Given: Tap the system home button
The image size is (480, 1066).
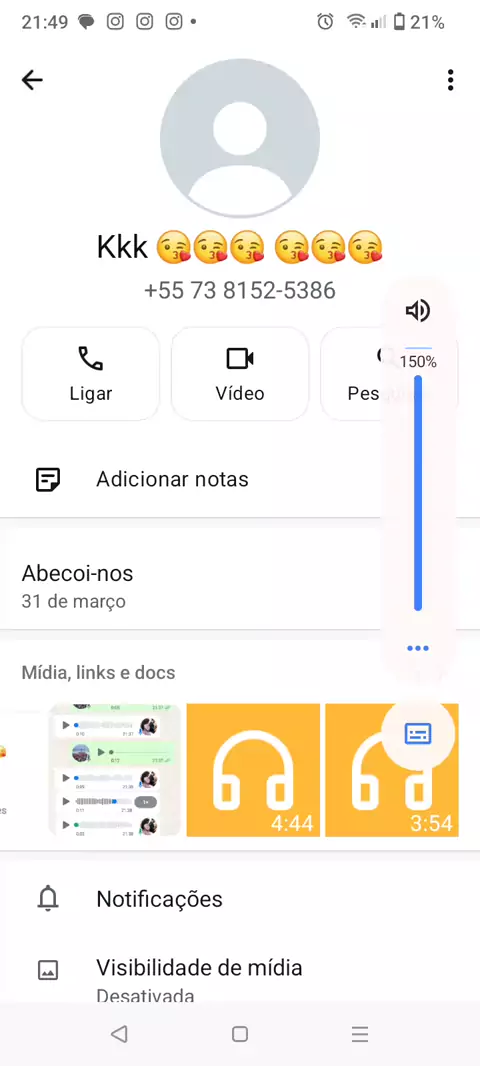Looking at the screenshot, I should pyautogui.click(x=239, y=1034).
